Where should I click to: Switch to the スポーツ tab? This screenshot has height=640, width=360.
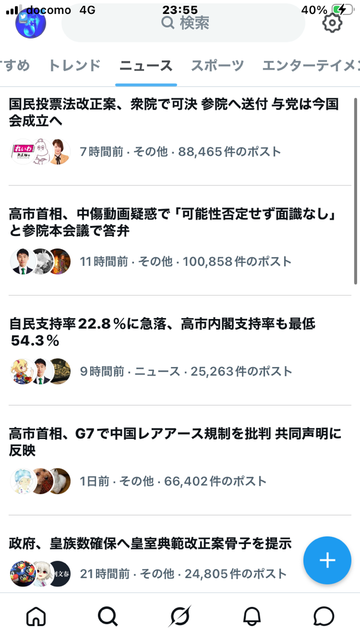[x=217, y=65]
